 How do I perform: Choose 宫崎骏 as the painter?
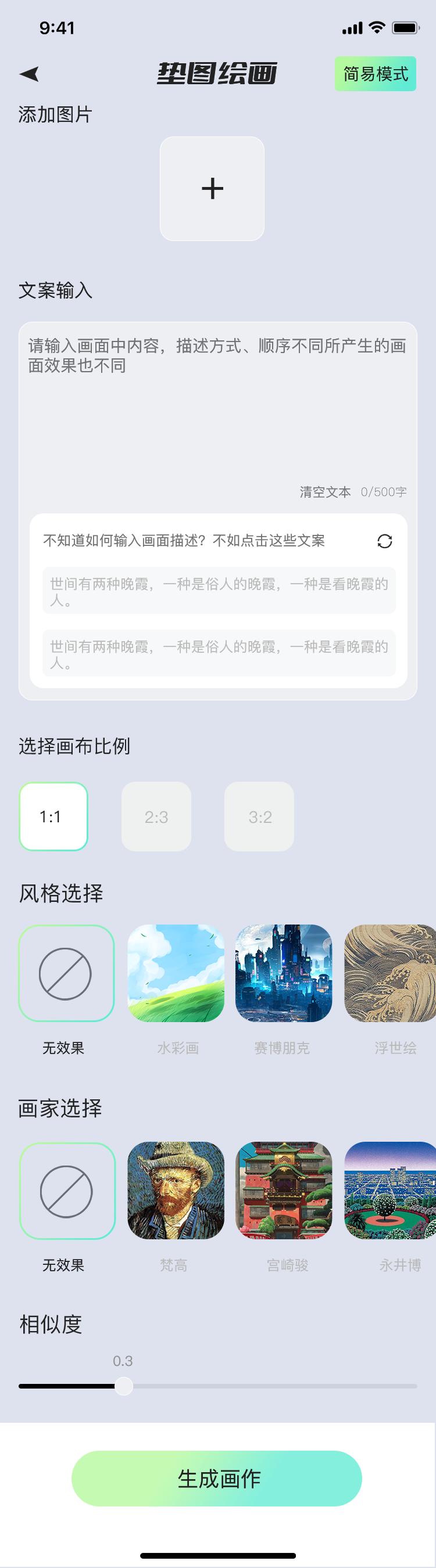click(284, 1191)
